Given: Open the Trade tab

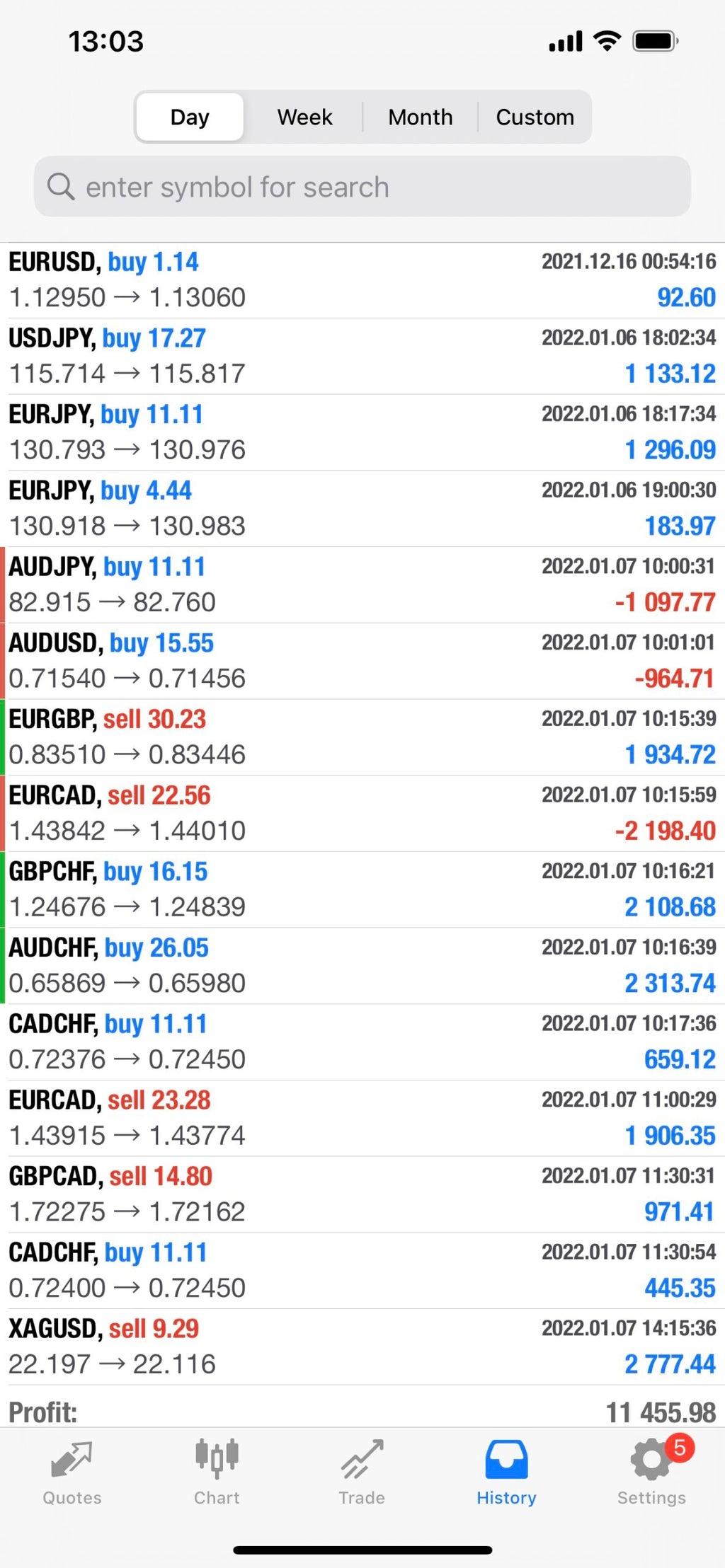Looking at the screenshot, I should (x=362, y=1473).
